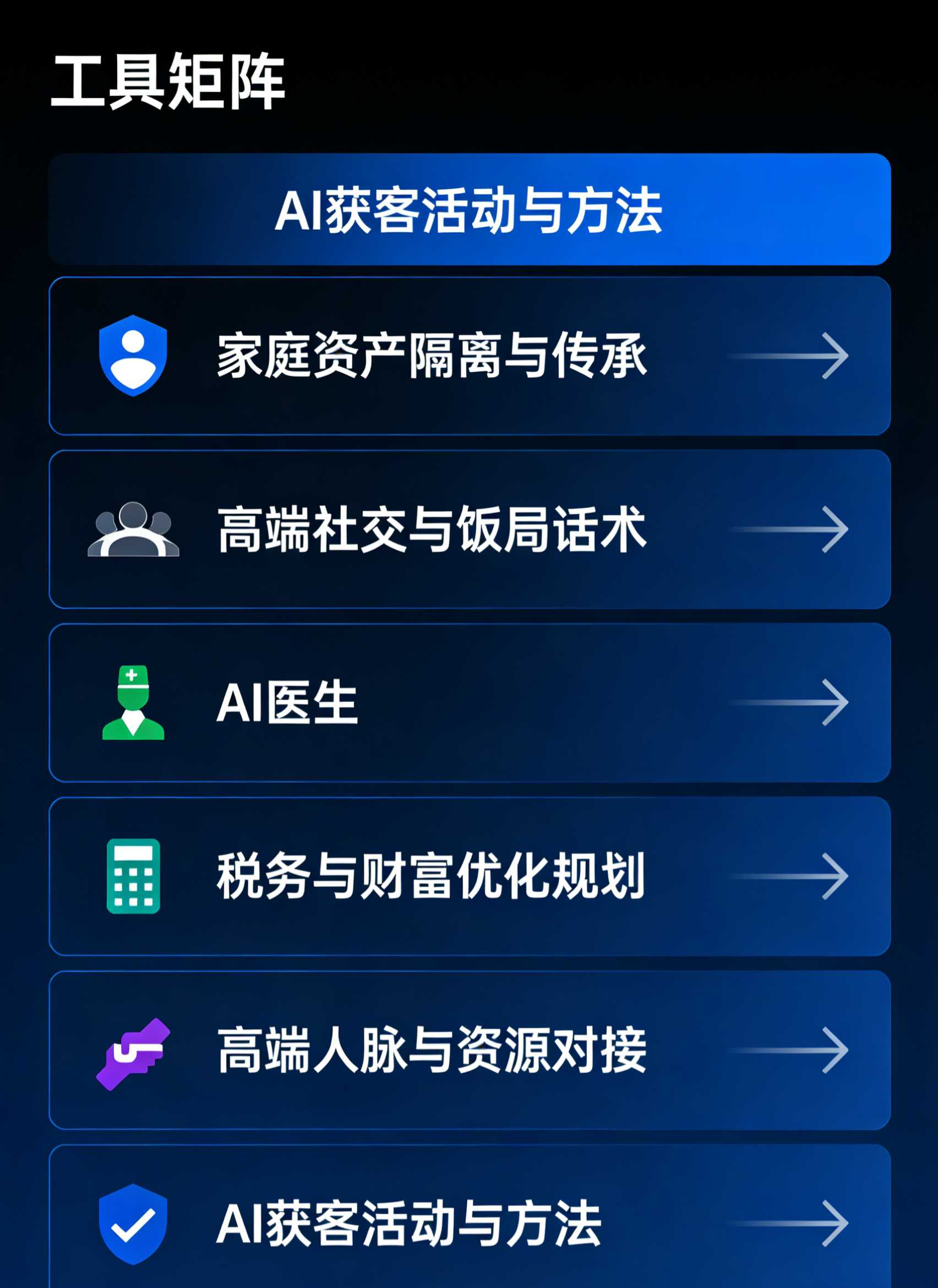This screenshot has height=1288, width=938.
Task: Launch the AI医生 tool
Action: 469,702
